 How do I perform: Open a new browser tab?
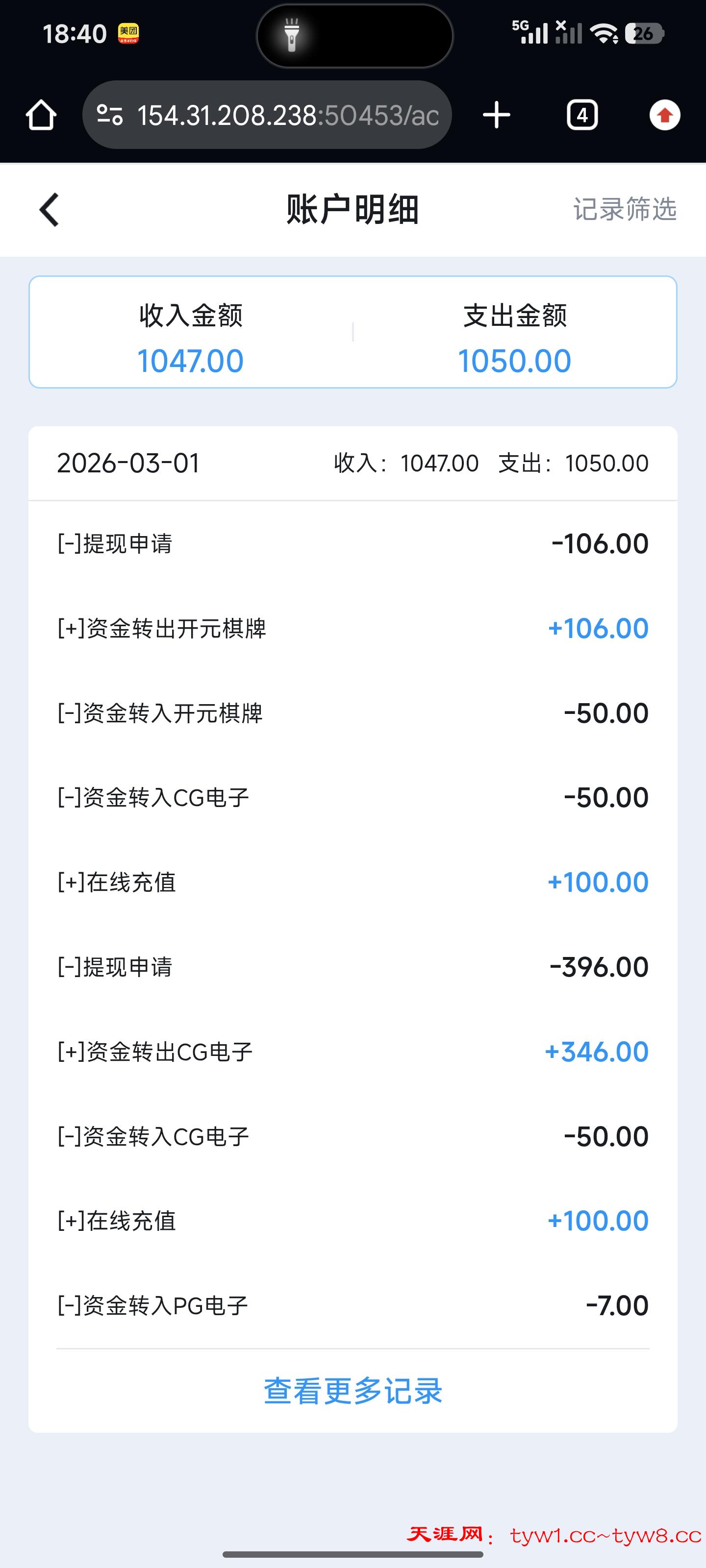pyautogui.click(x=497, y=115)
